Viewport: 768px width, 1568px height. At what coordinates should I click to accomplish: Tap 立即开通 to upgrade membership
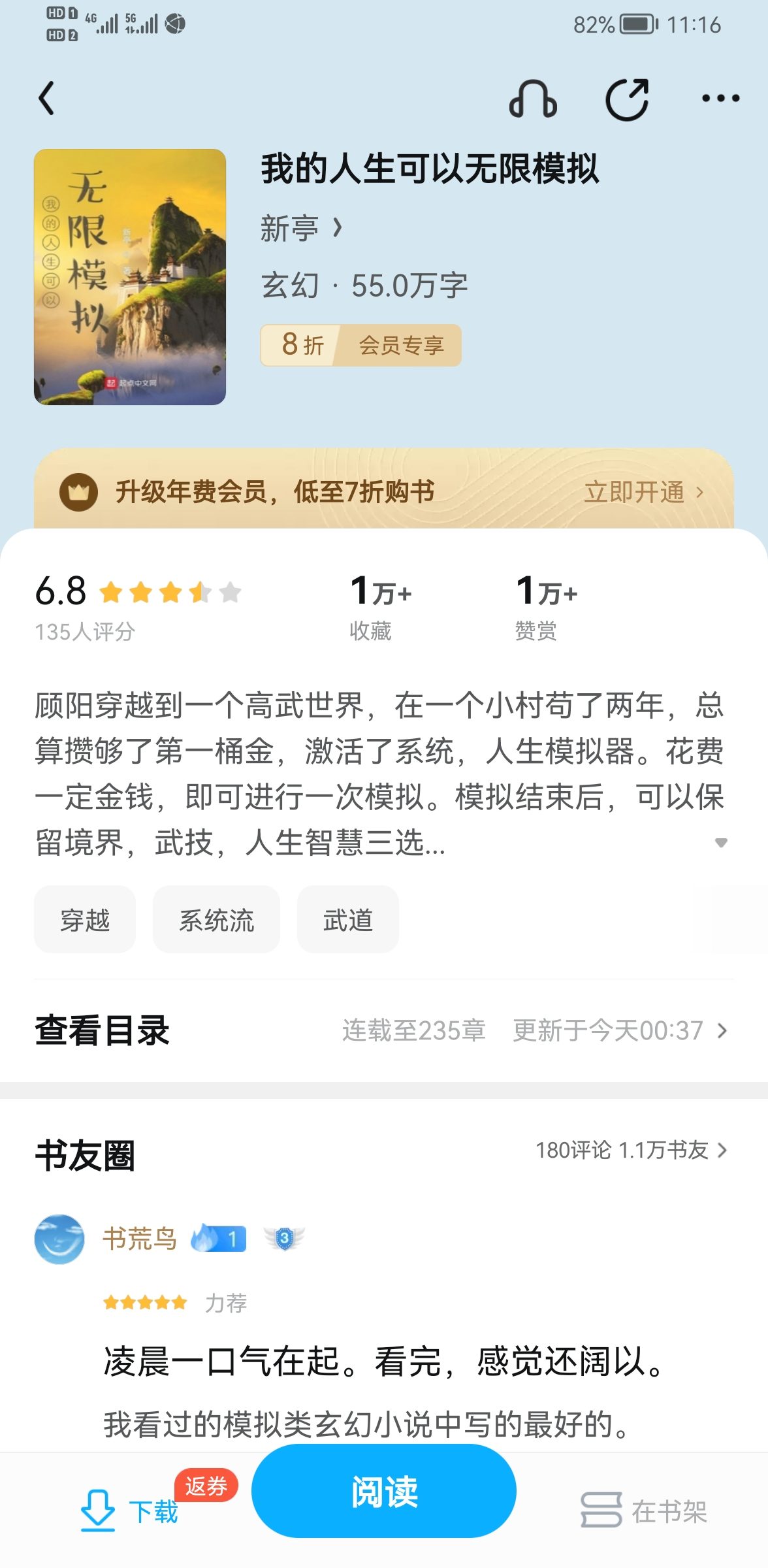[x=643, y=492]
